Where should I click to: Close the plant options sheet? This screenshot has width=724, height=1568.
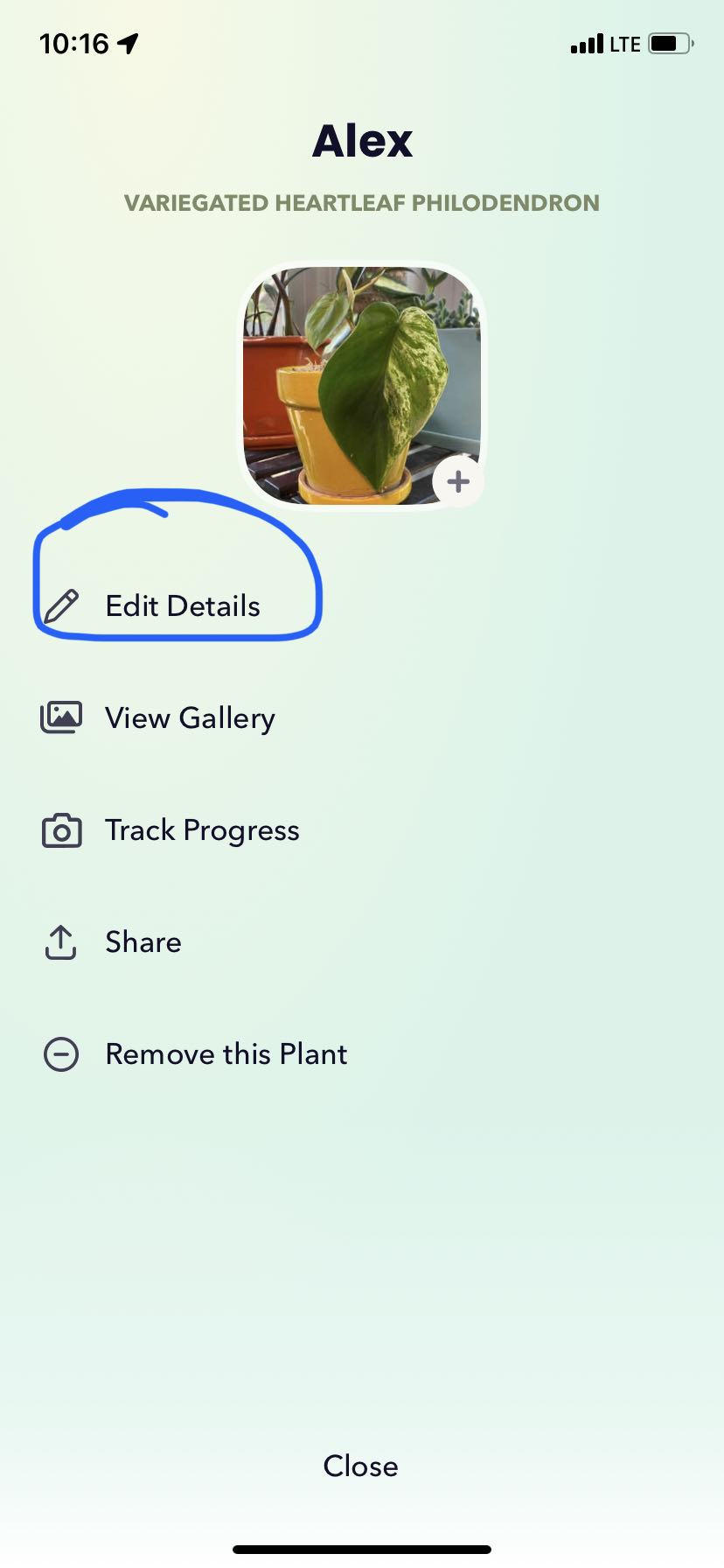tap(360, 1466)
